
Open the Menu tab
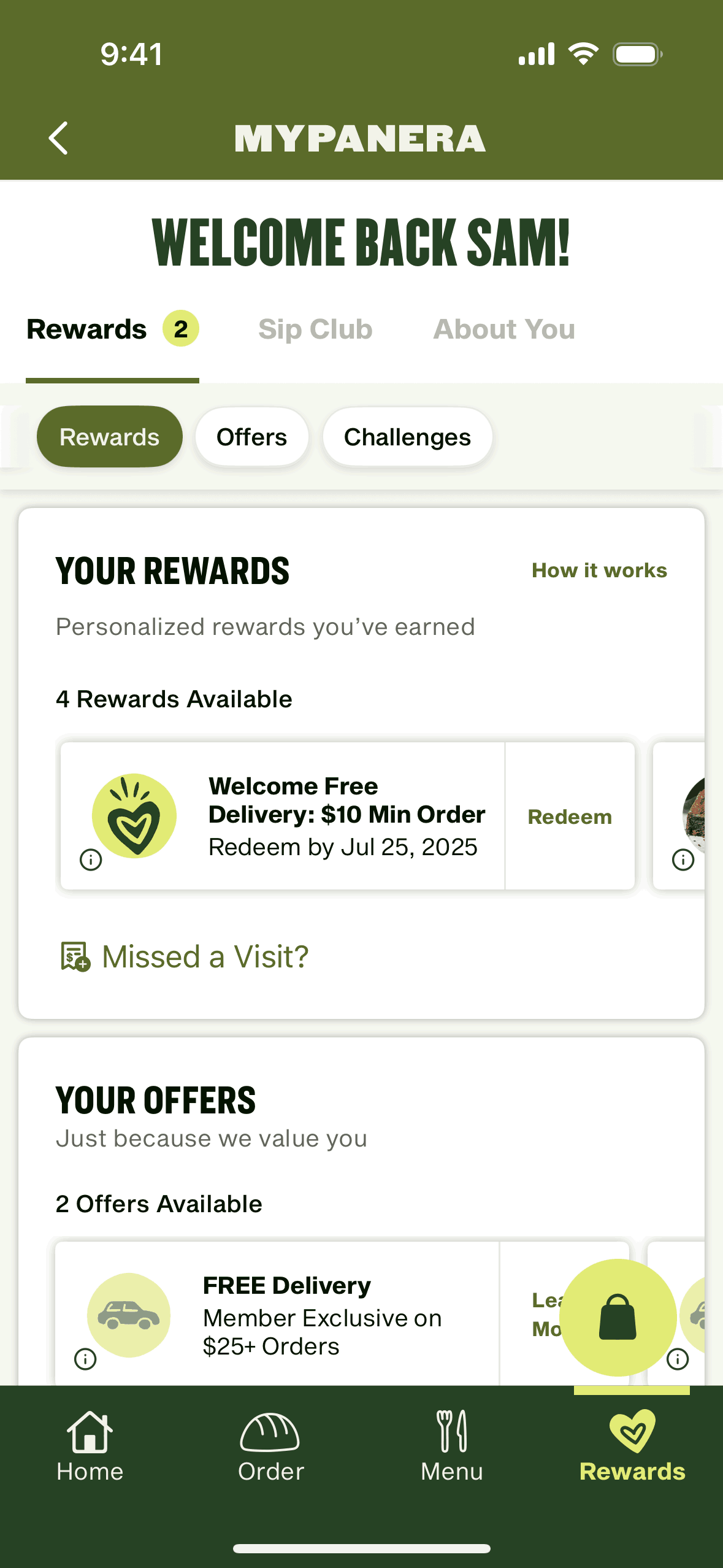(452, 1447)
